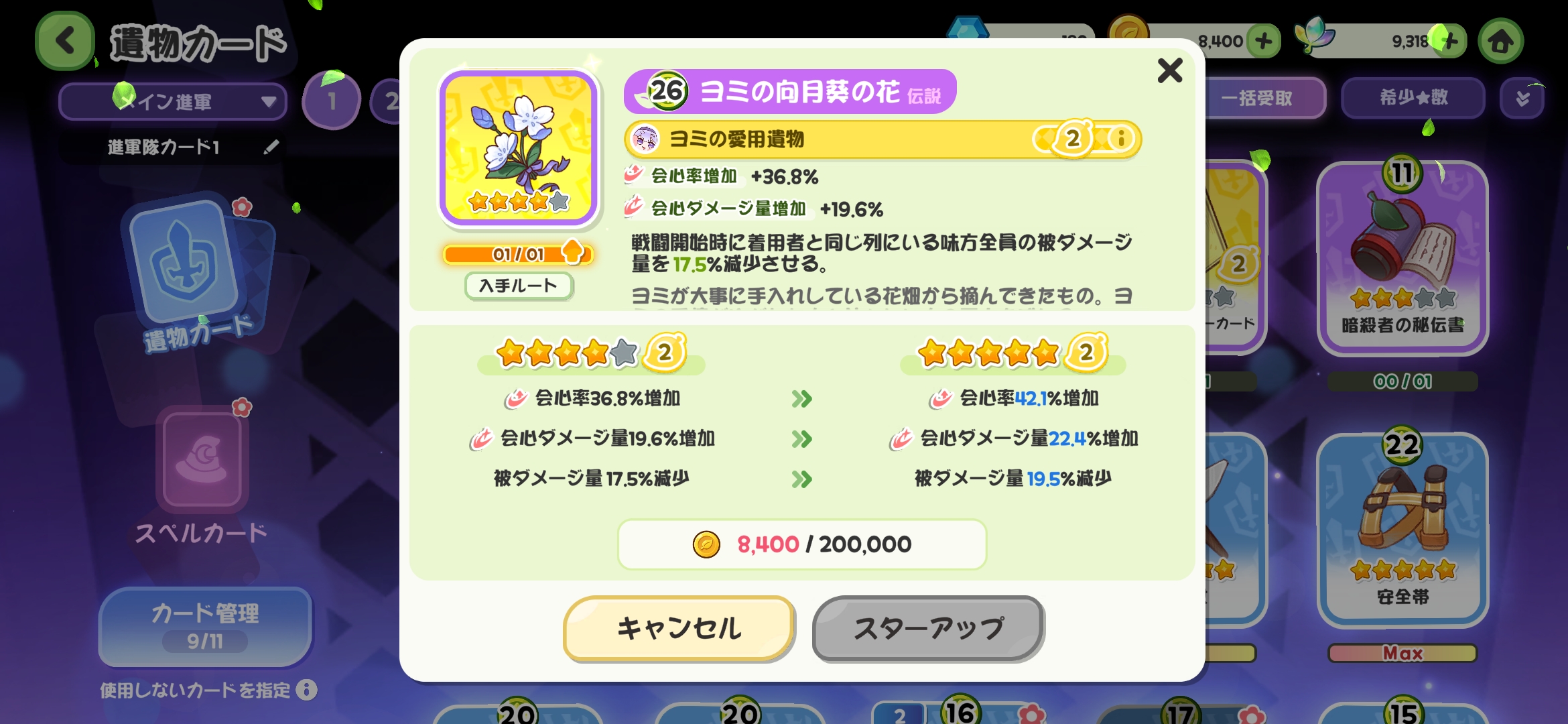Close the relic card detail dialog

click(1170, 70)
